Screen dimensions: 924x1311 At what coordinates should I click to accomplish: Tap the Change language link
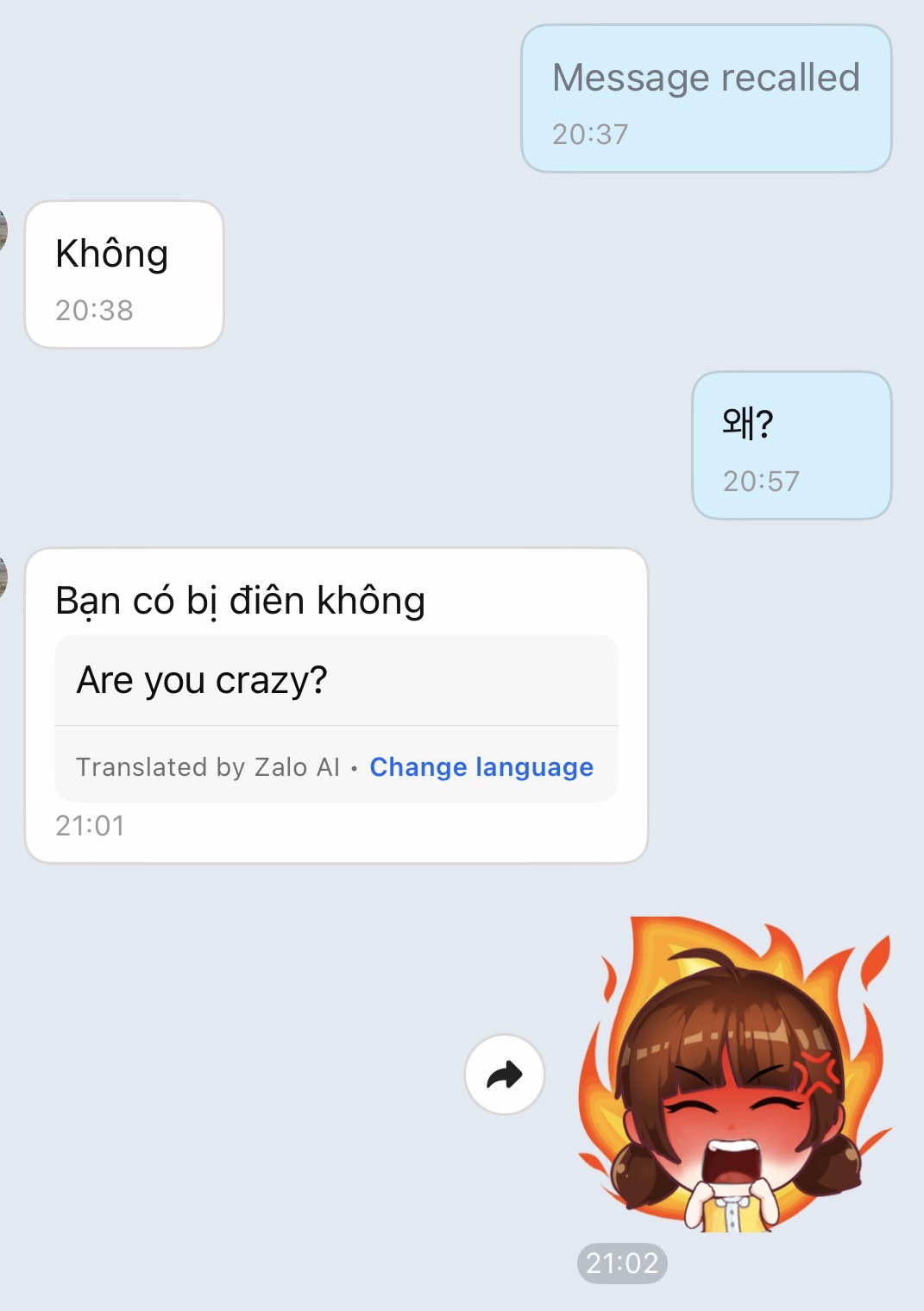(481, 767)
